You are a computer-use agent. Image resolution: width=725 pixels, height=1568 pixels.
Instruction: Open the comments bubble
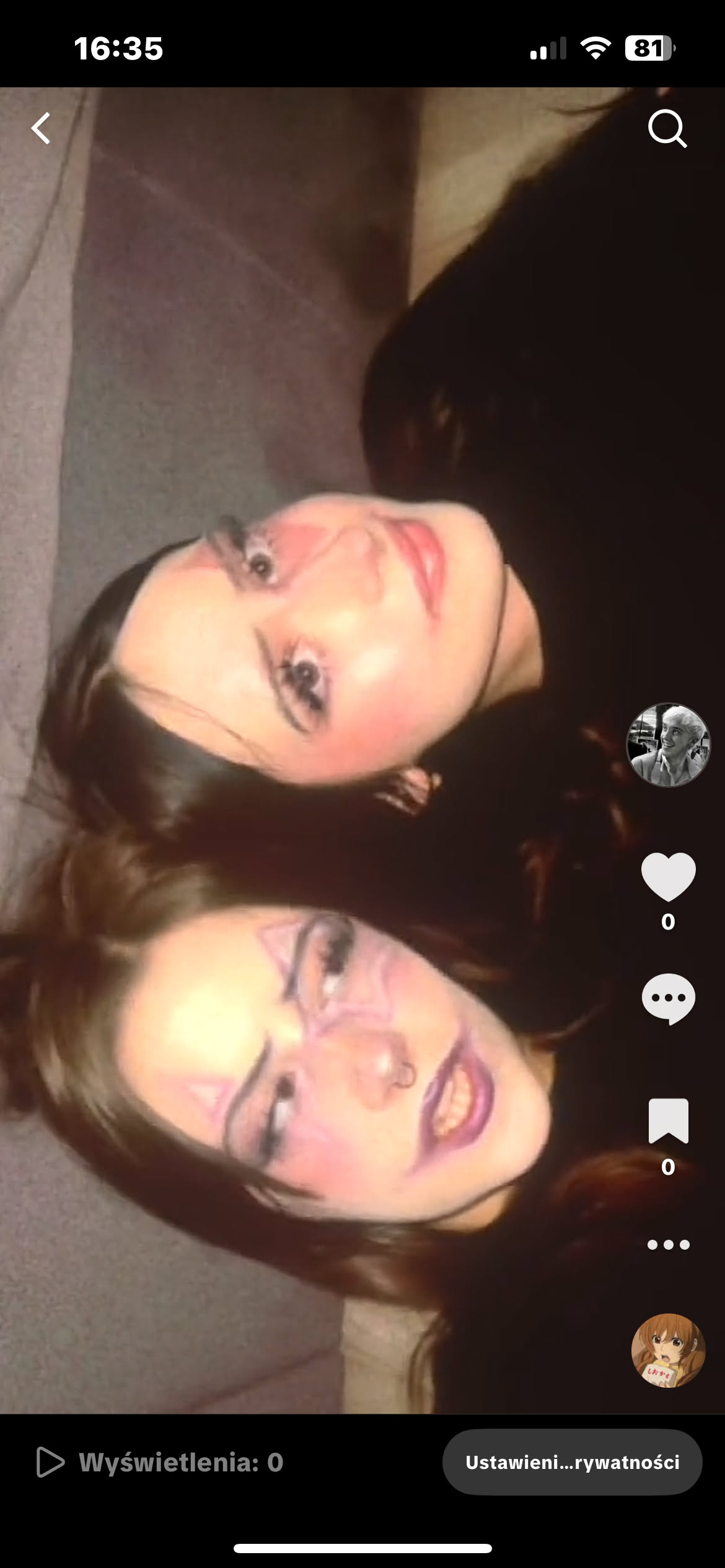click(668, 998)
